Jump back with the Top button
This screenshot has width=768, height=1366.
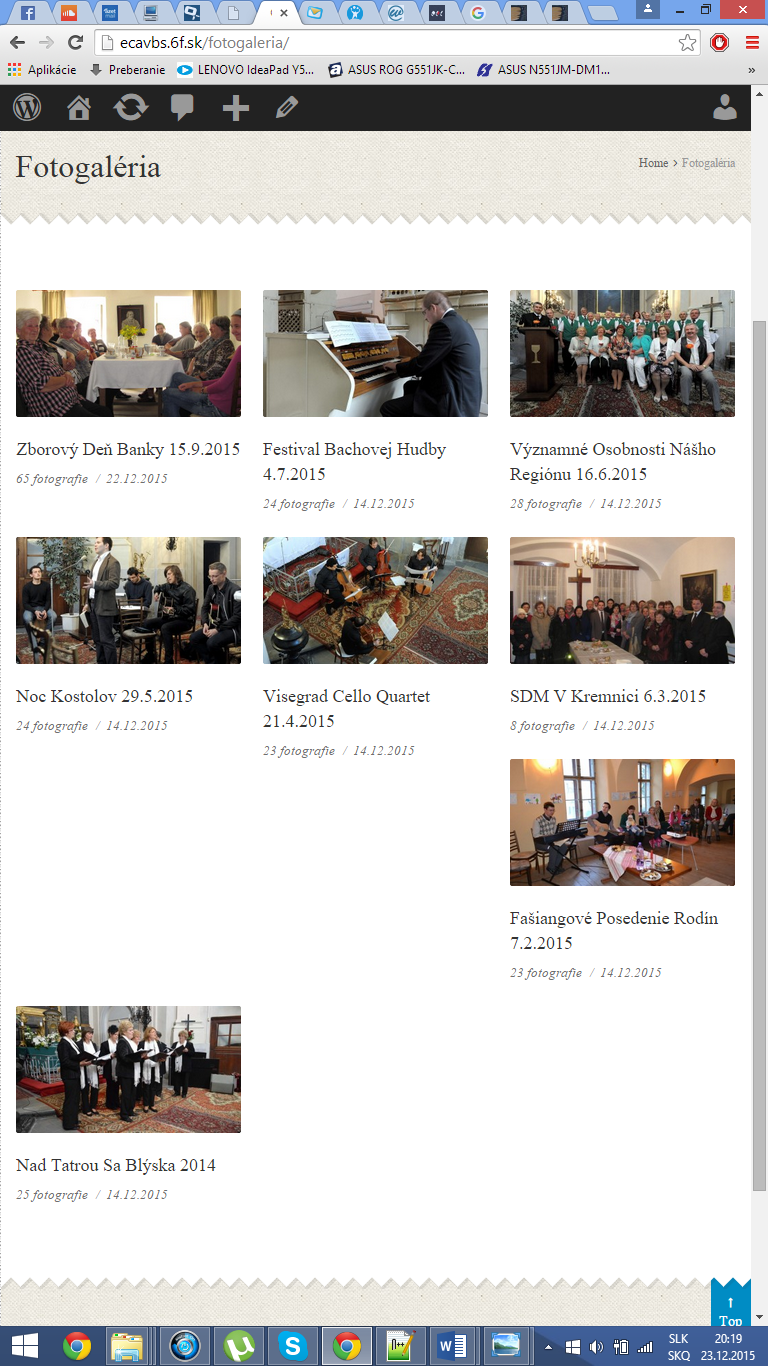730,1307
